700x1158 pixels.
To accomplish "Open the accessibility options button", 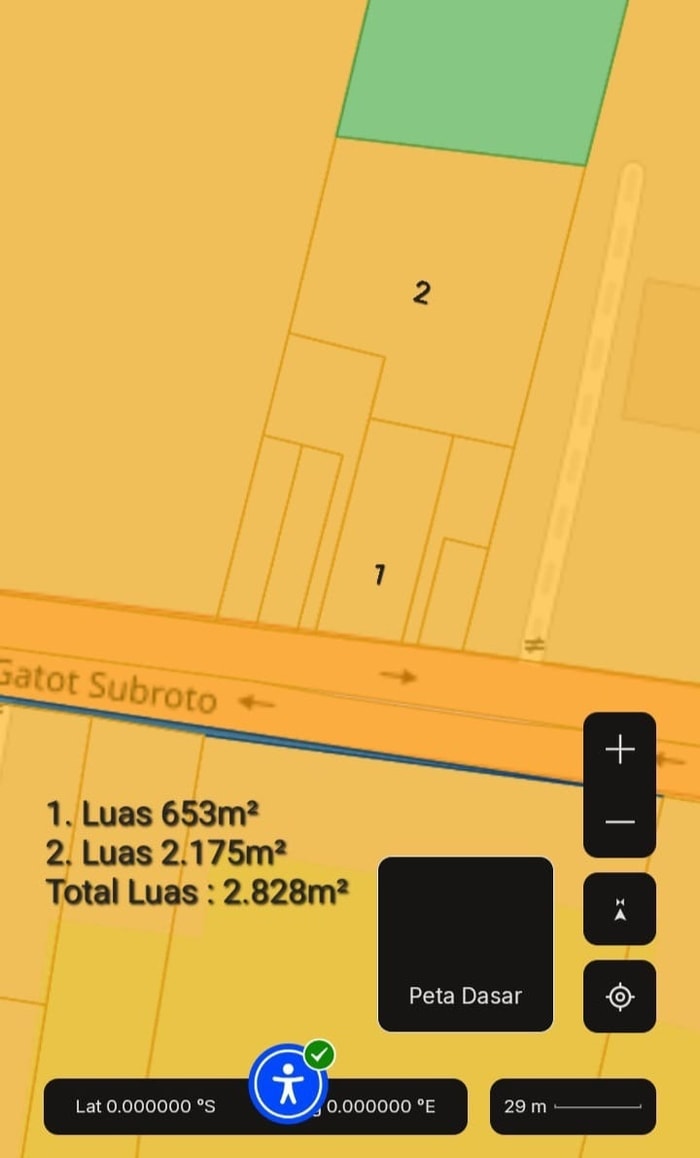I will click(289, 1084).
